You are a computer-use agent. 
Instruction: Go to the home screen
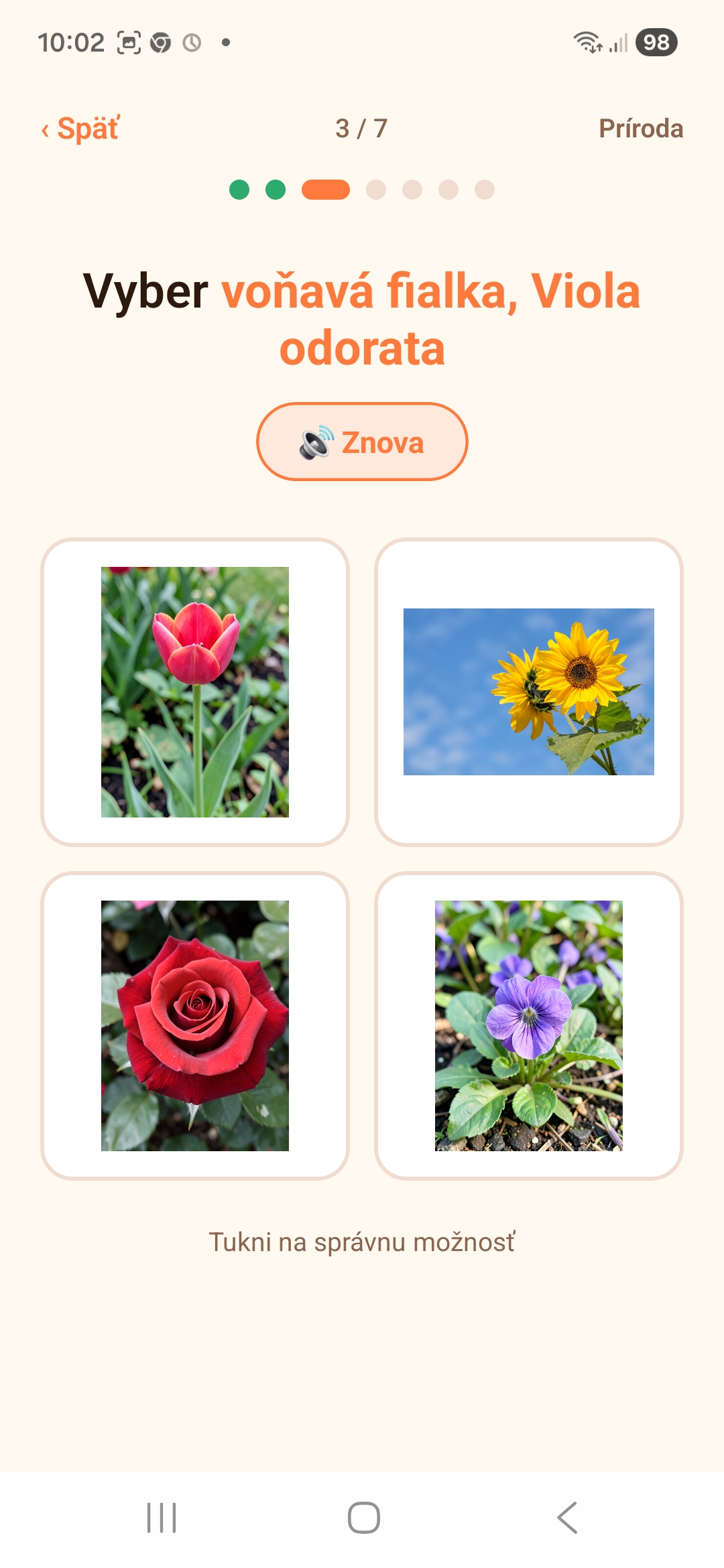pos(363,1518)
